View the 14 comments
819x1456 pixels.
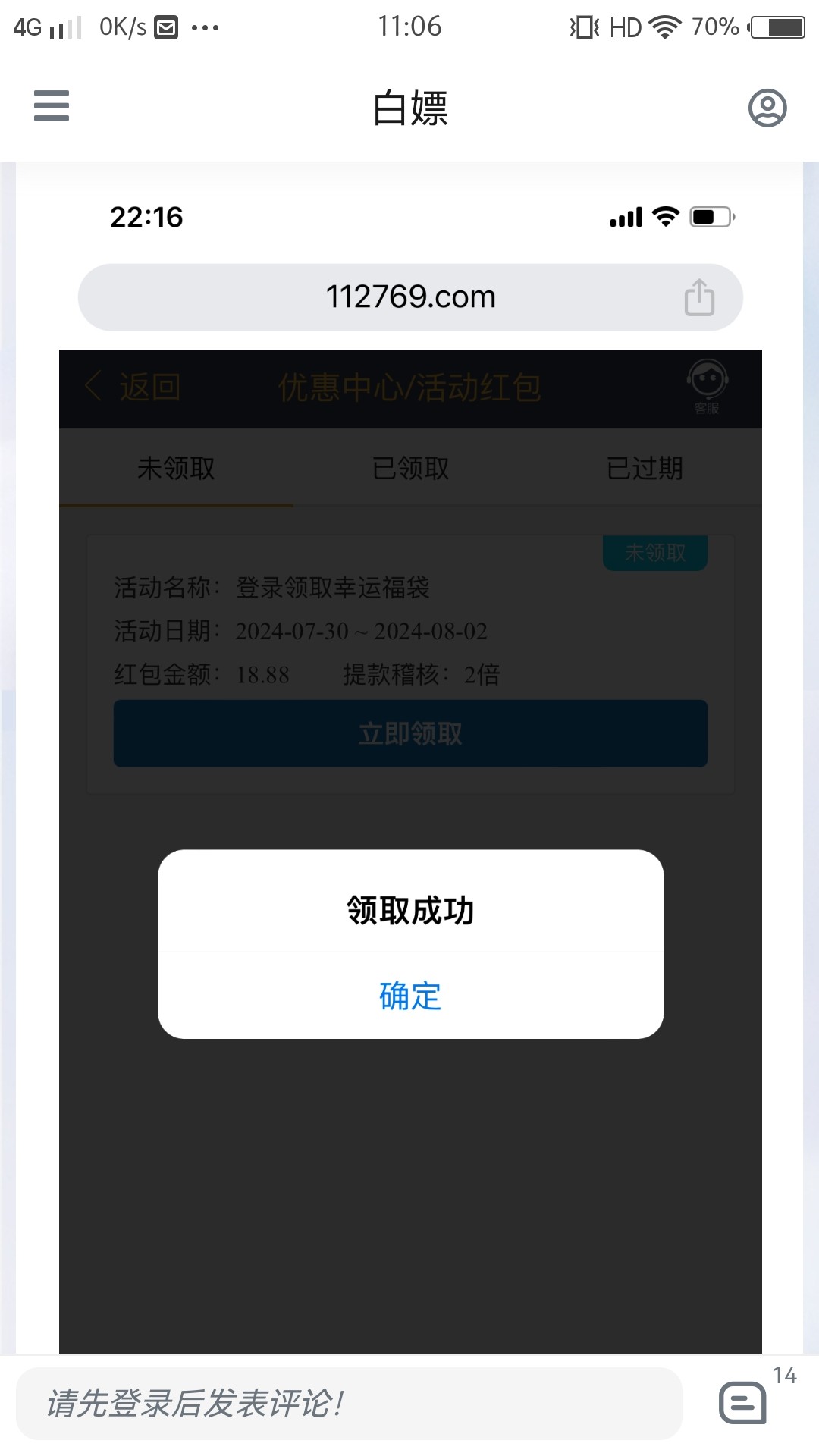point(747,1401)
